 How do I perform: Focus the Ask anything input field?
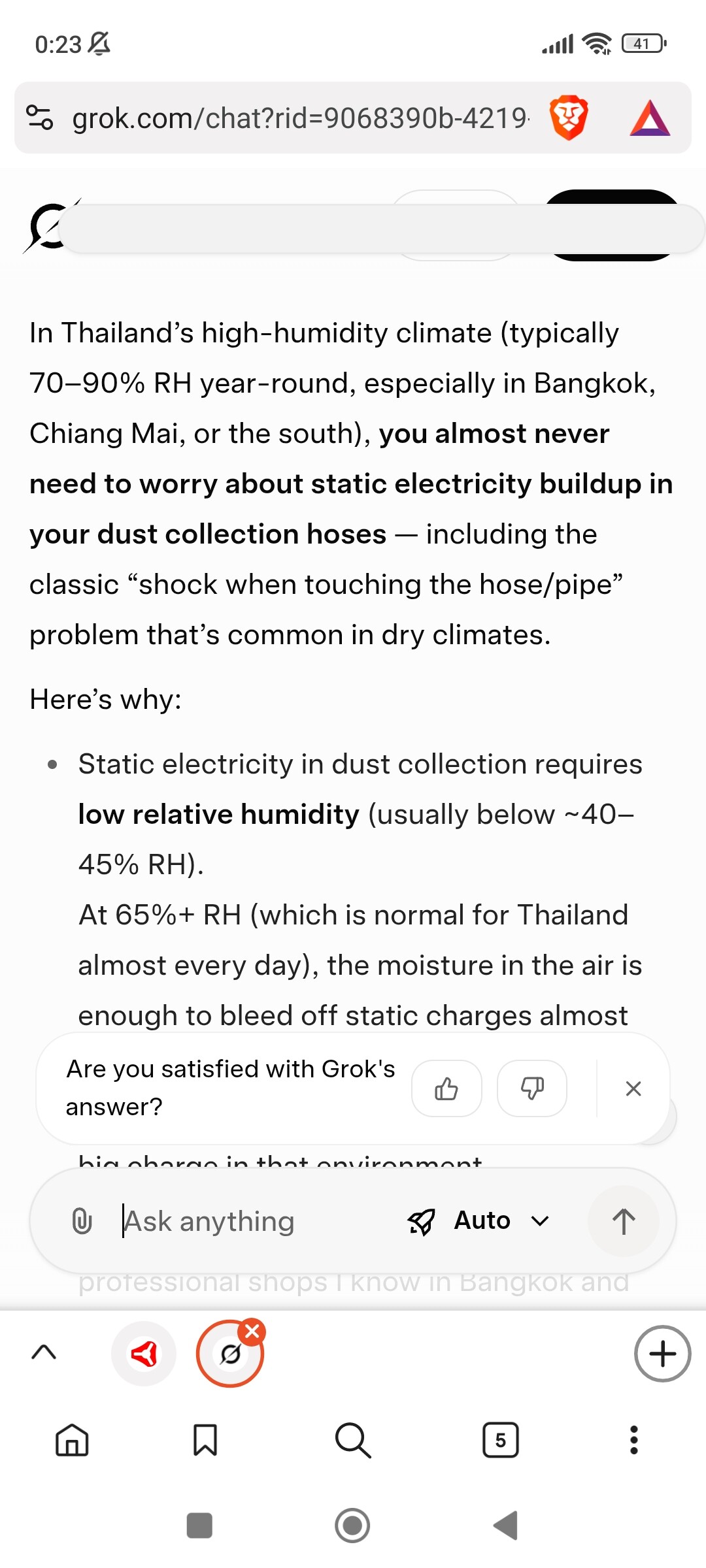(x=248, y=1220)
